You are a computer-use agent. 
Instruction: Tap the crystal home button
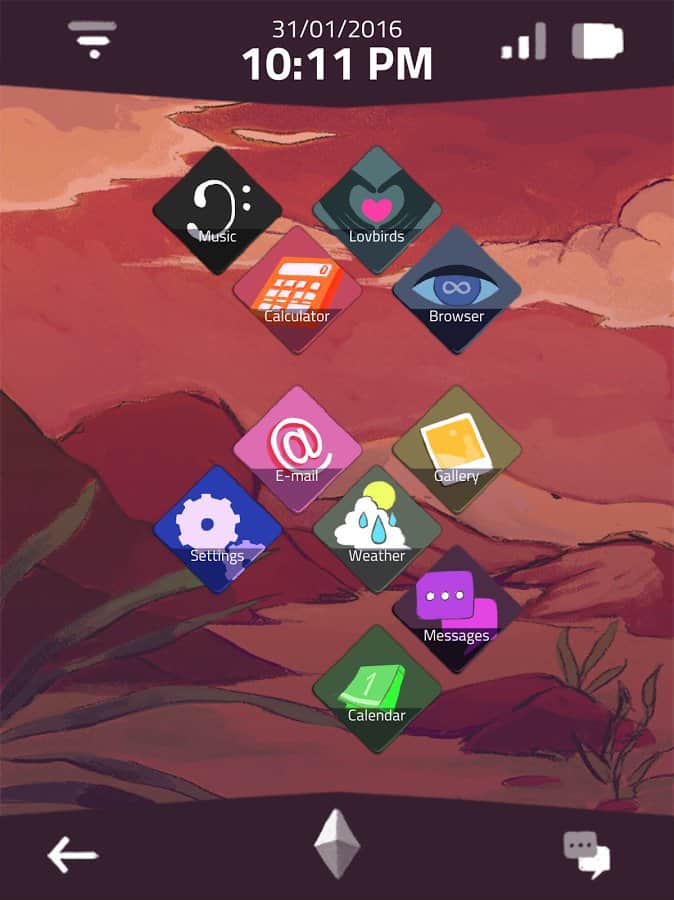(x=337, y=845)
